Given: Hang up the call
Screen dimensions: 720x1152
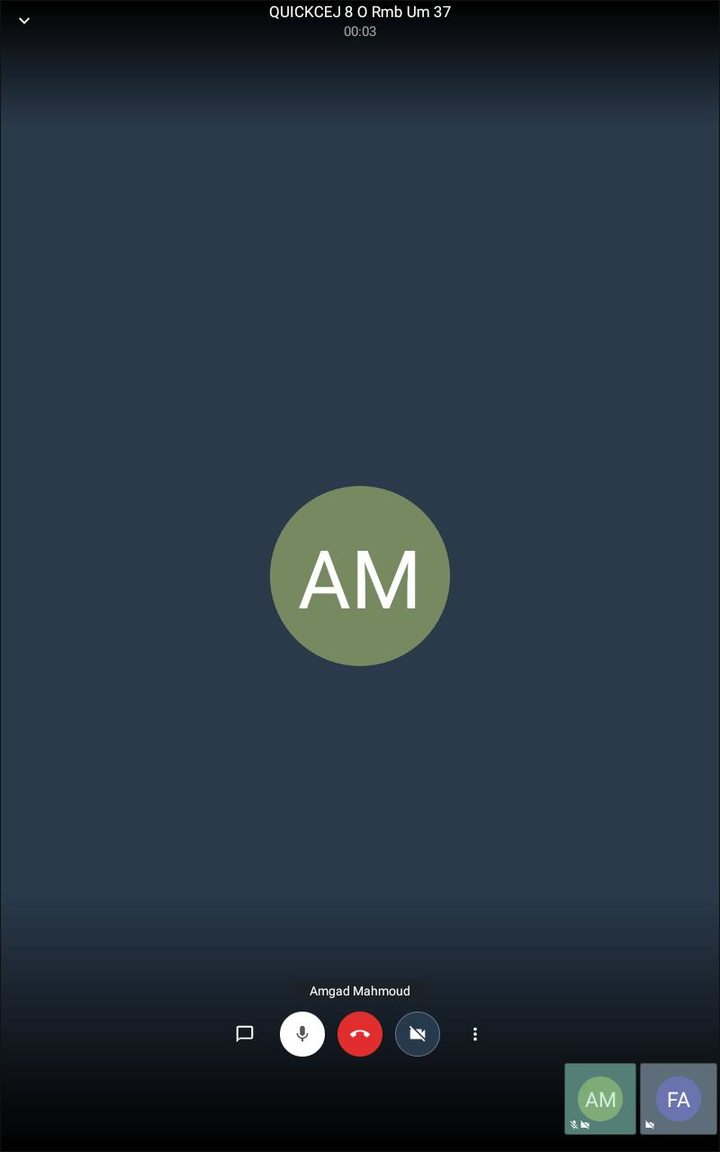Looking at the screenshot, I should (360, 1034).
